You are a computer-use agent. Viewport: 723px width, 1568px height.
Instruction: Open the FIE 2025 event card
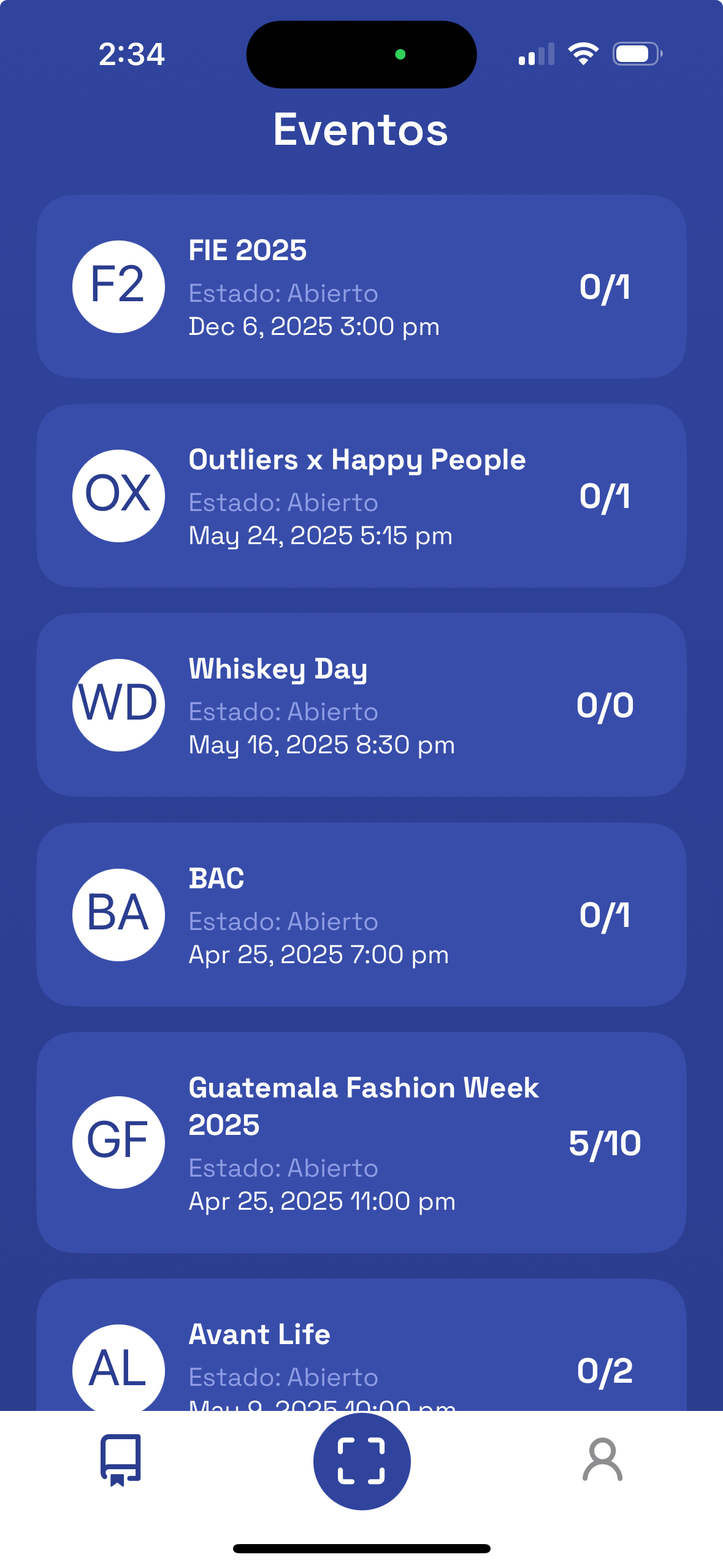(361, 286)
